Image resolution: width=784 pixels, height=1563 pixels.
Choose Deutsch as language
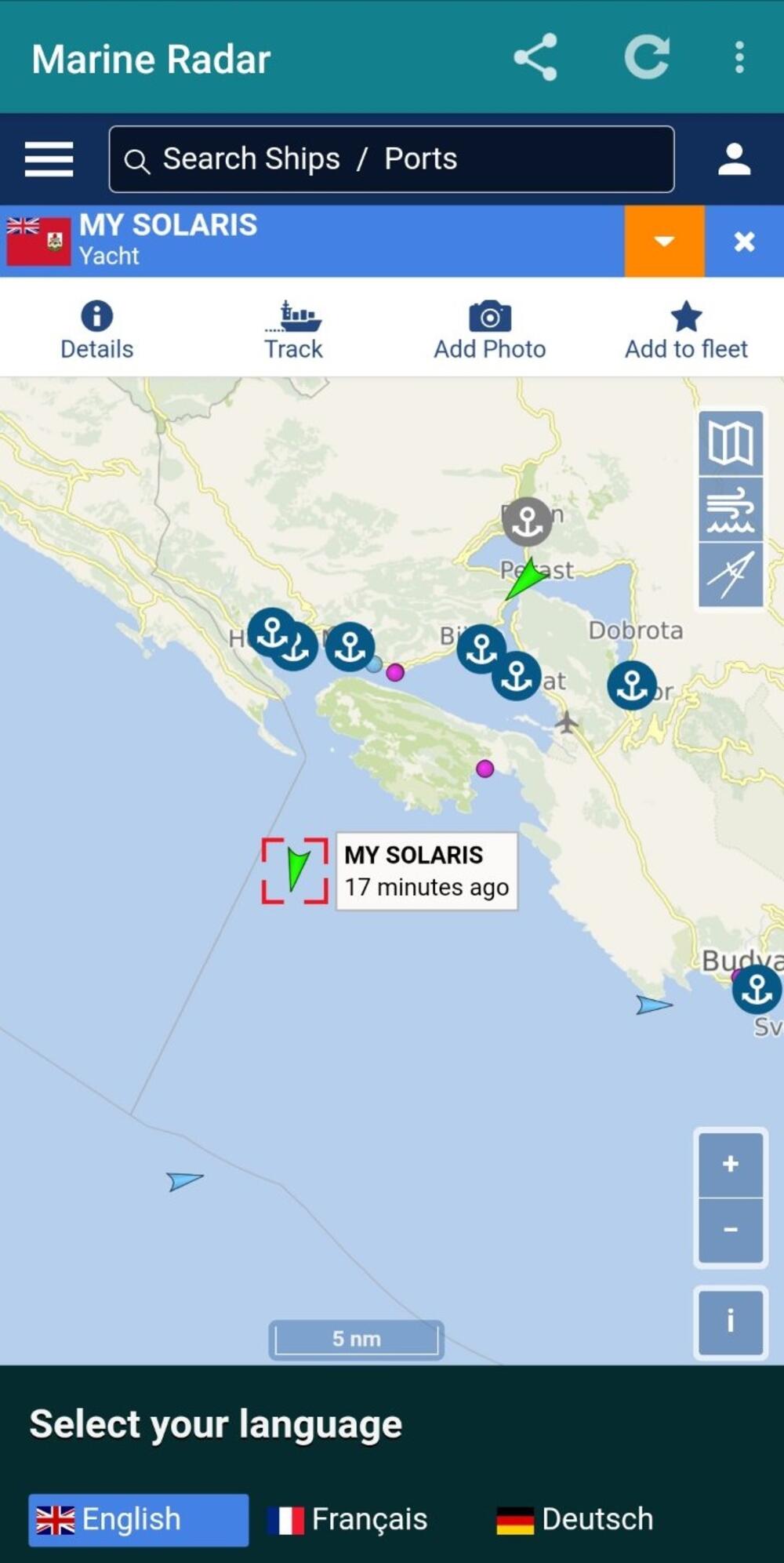(x=575, y=1519)
